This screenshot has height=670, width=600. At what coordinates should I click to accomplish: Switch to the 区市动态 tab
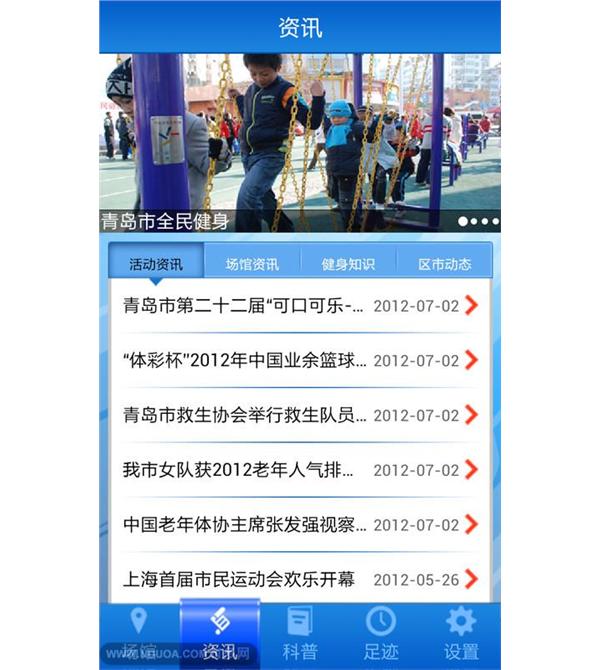(x=444, y=264)
